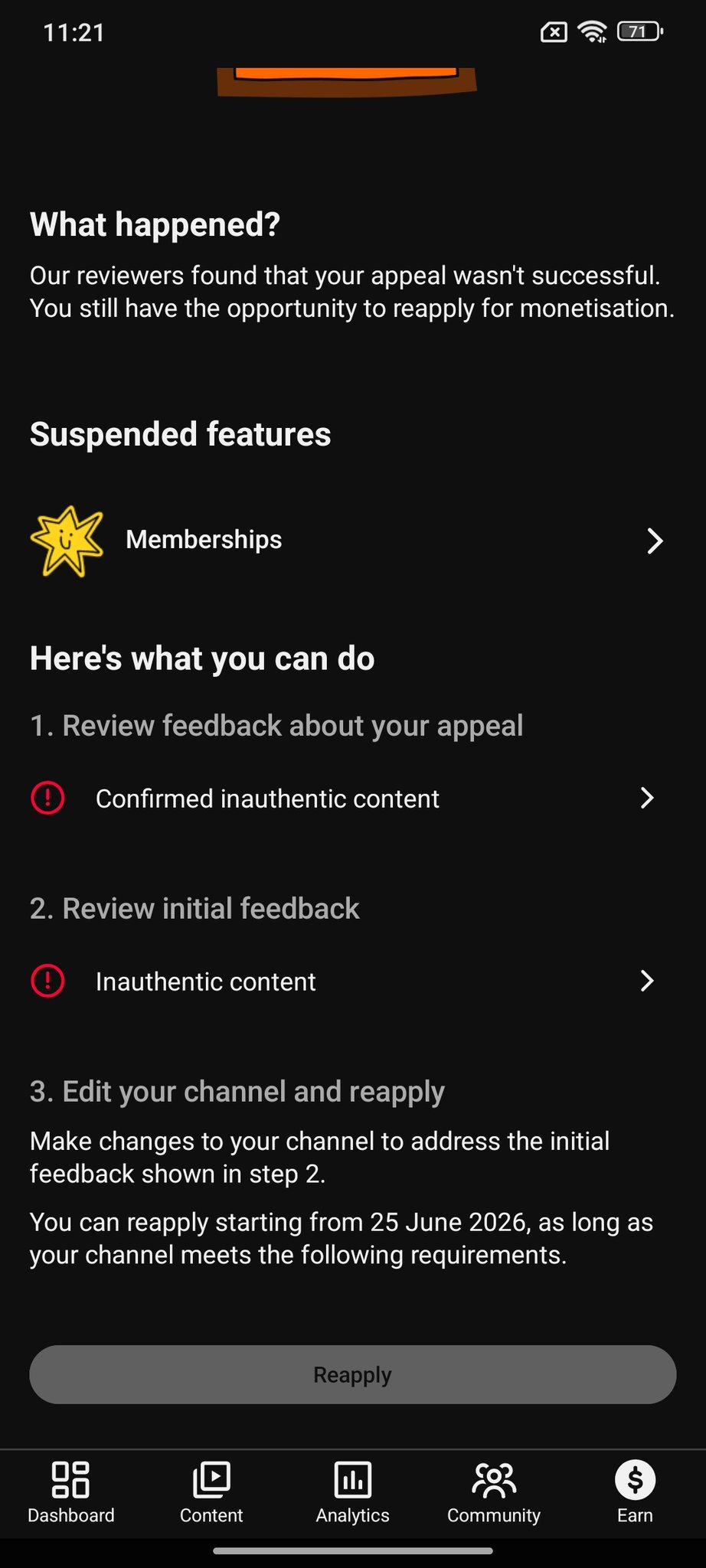Open the Memberships suspended feature row
Screen dimensions: 706x1568
point(352,541)
